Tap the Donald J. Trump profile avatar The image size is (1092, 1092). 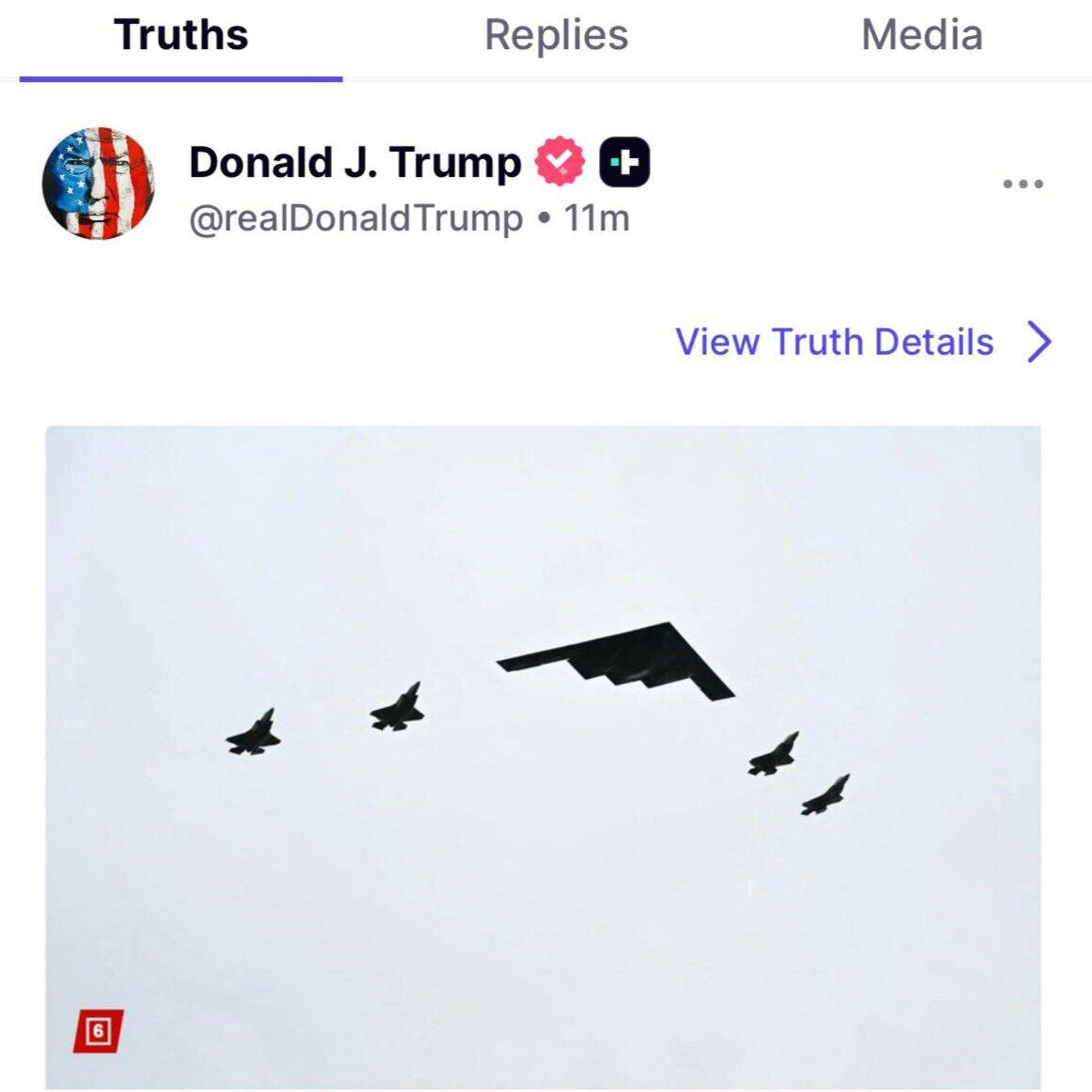pyautogui.click(x=98, y=183)
